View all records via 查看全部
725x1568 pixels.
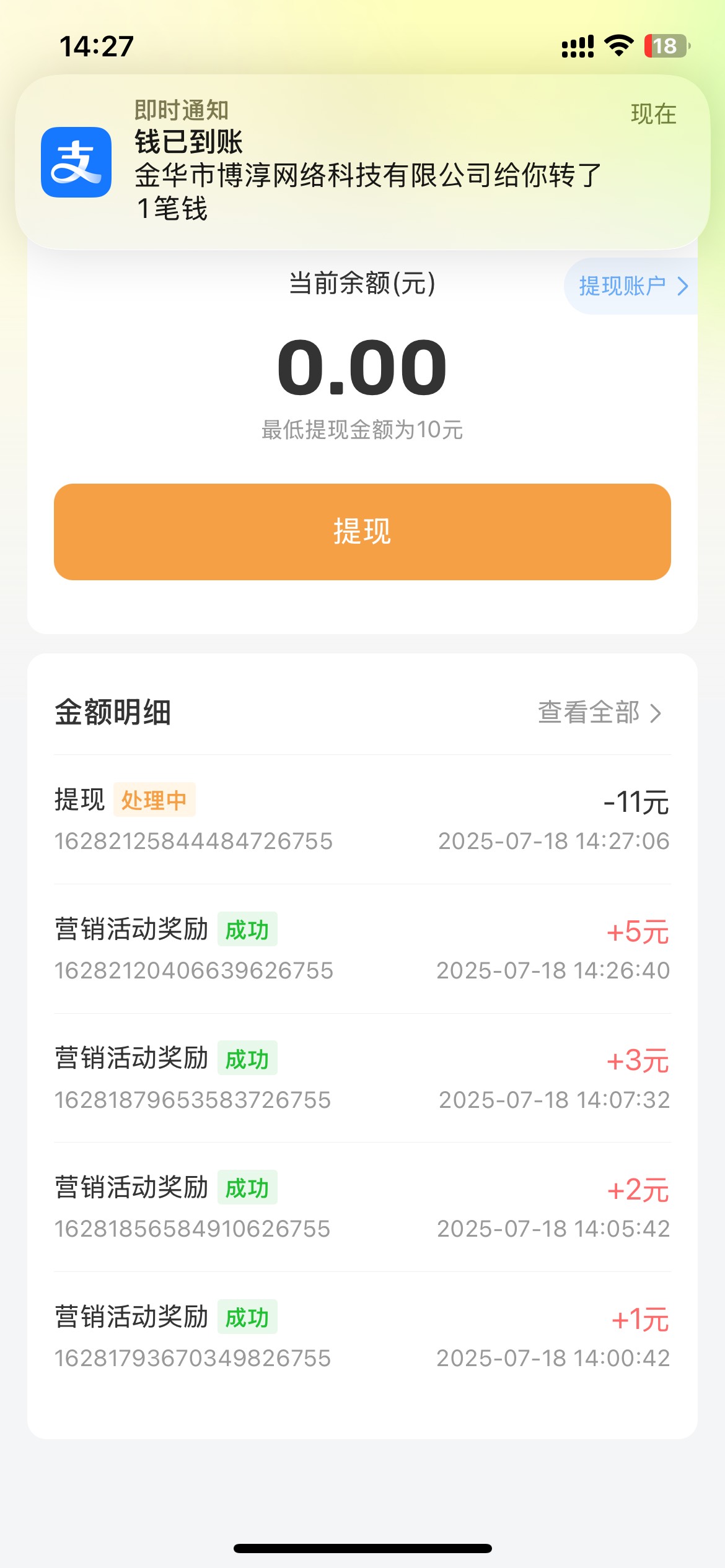click(600, 713)
